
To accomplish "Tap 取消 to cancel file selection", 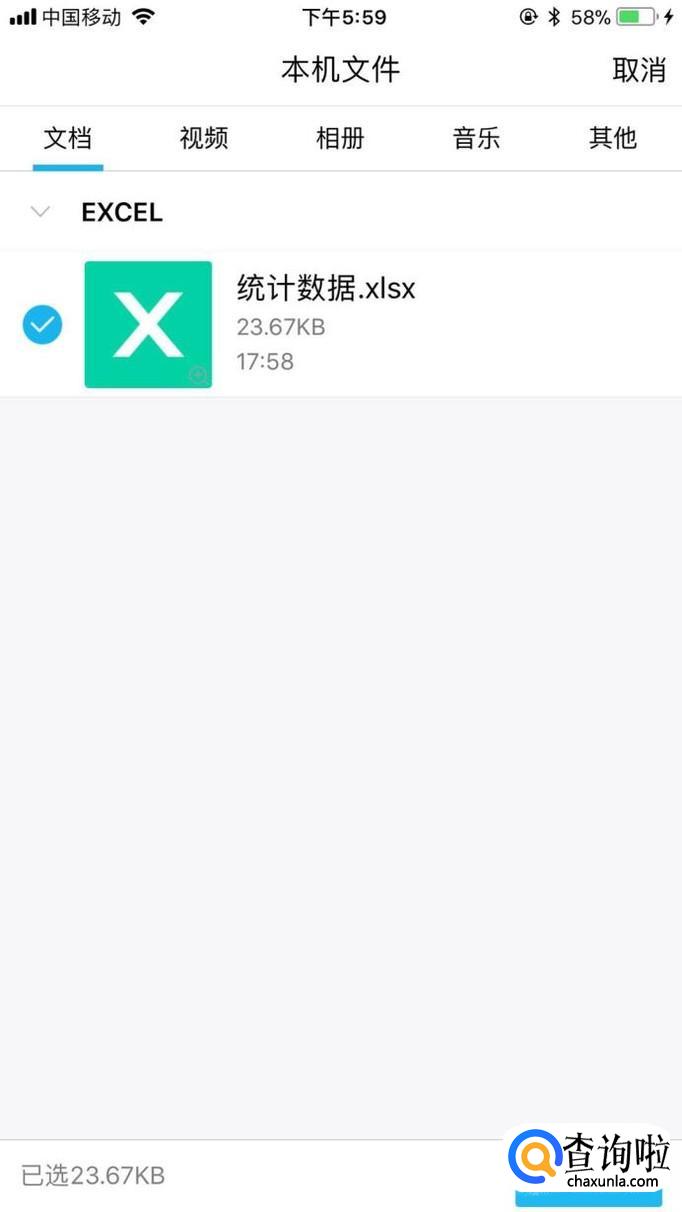I will [x=639, y=70].
